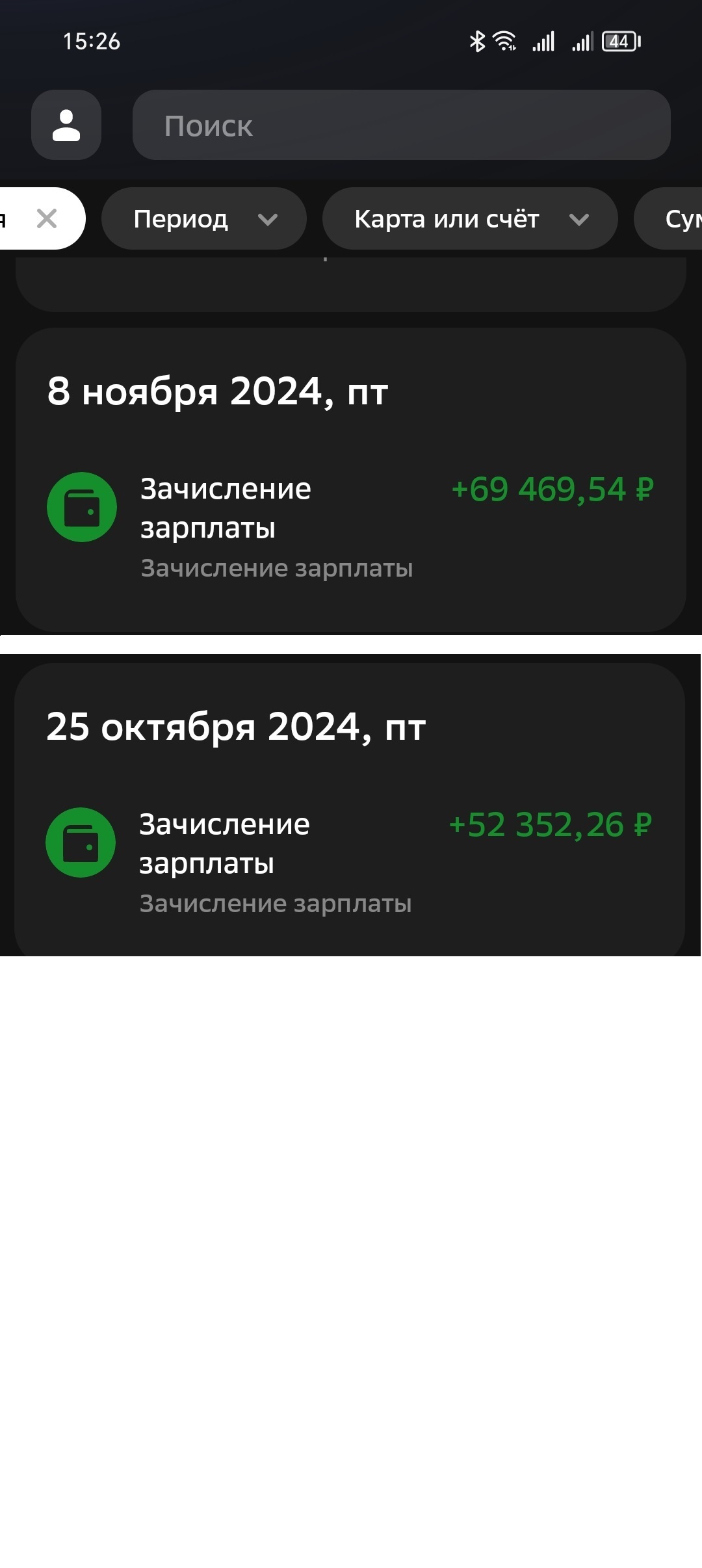The height and width of the screenshot is (1568, 702).
Task: Open the profile icon
Action: coord(66,125)
